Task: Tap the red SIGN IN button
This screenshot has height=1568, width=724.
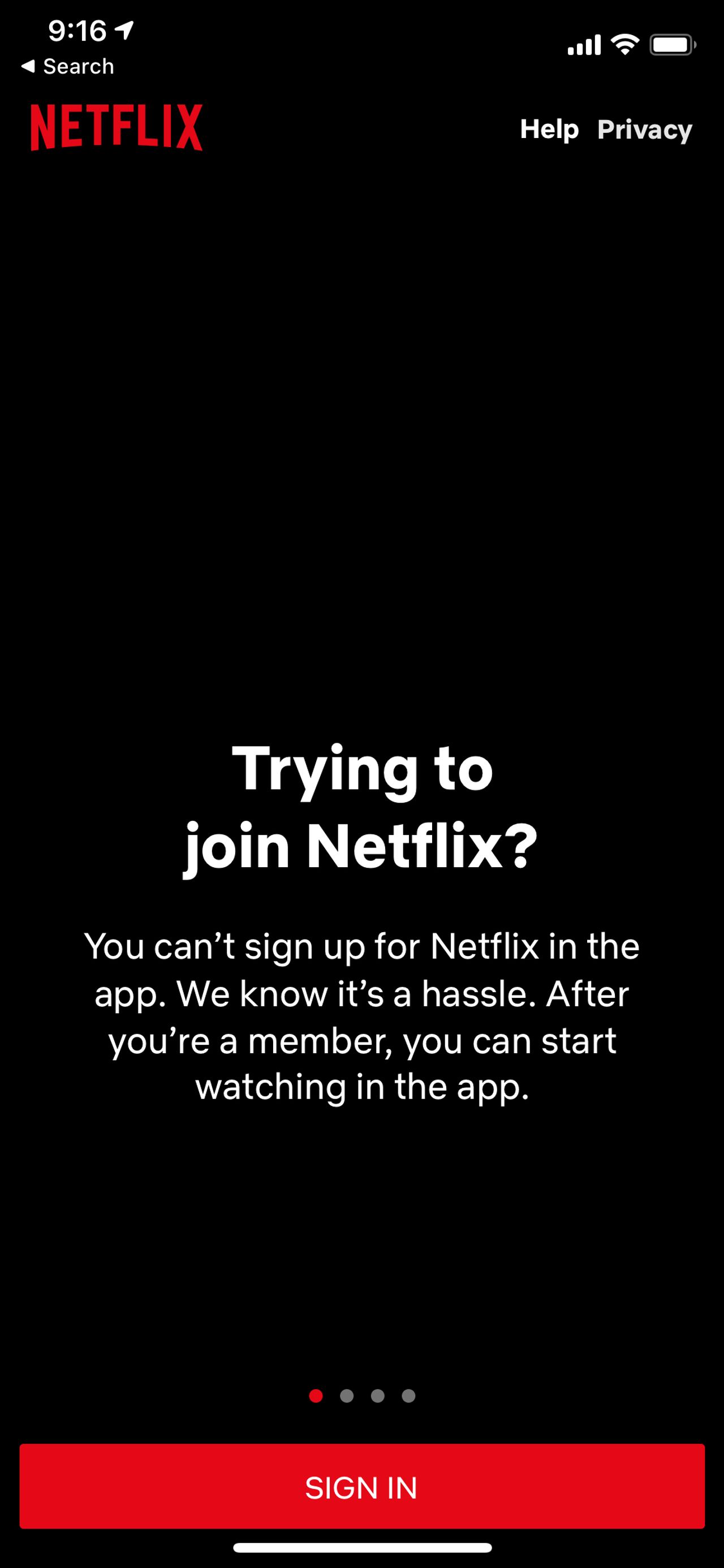Action: 361,1487
